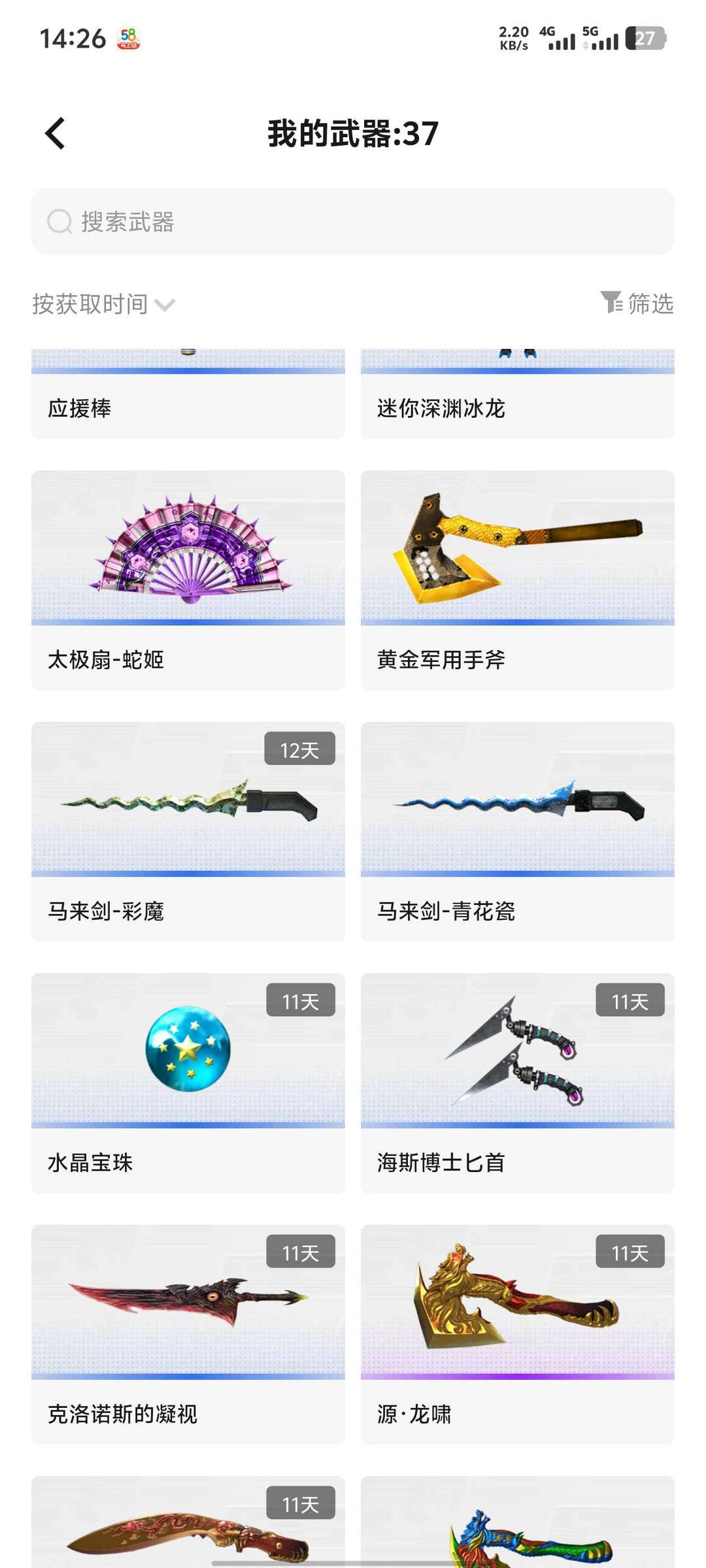Select the 克洛诺斯的凝视 weapon
The image size is (706, 1568).
click(188, 1334)
